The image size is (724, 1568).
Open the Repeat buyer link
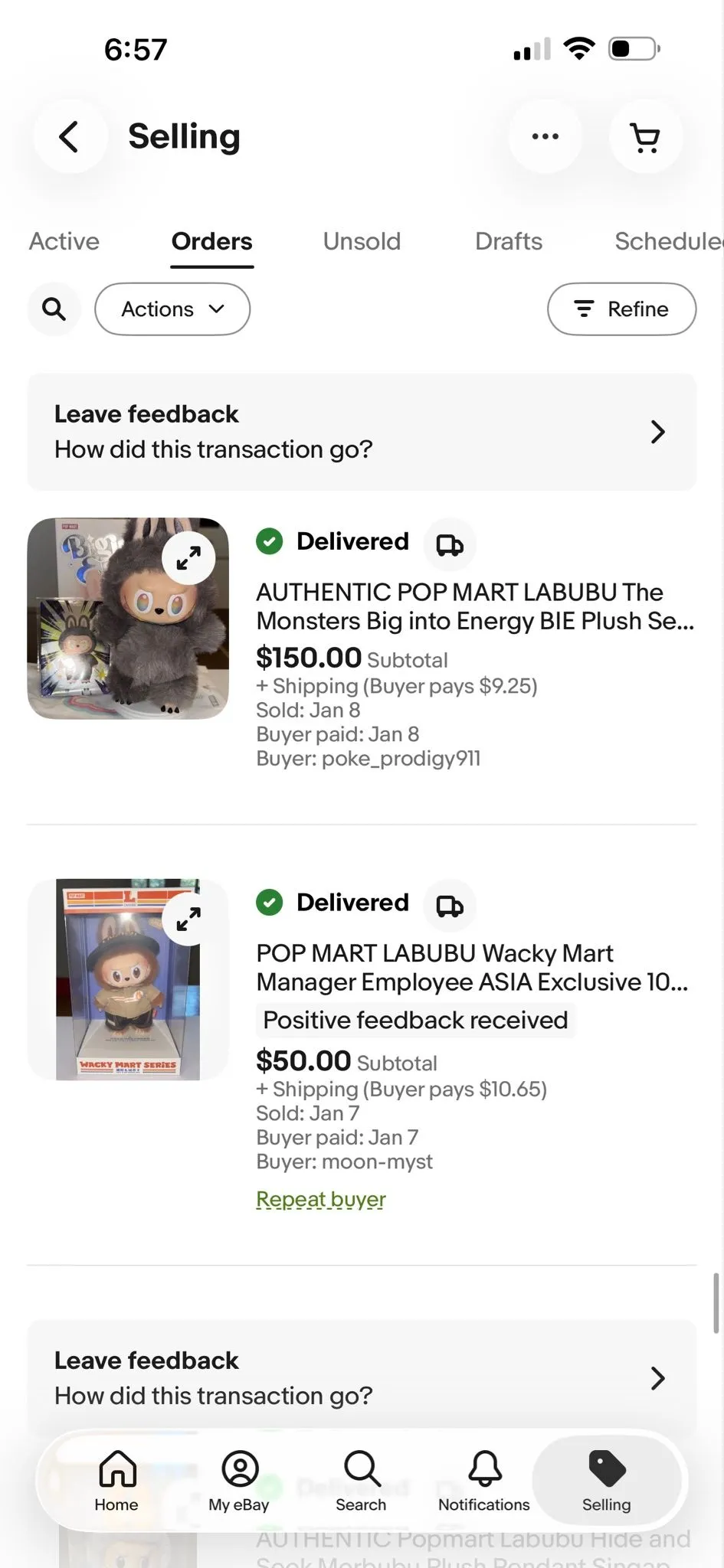[x=321, y=1199]
